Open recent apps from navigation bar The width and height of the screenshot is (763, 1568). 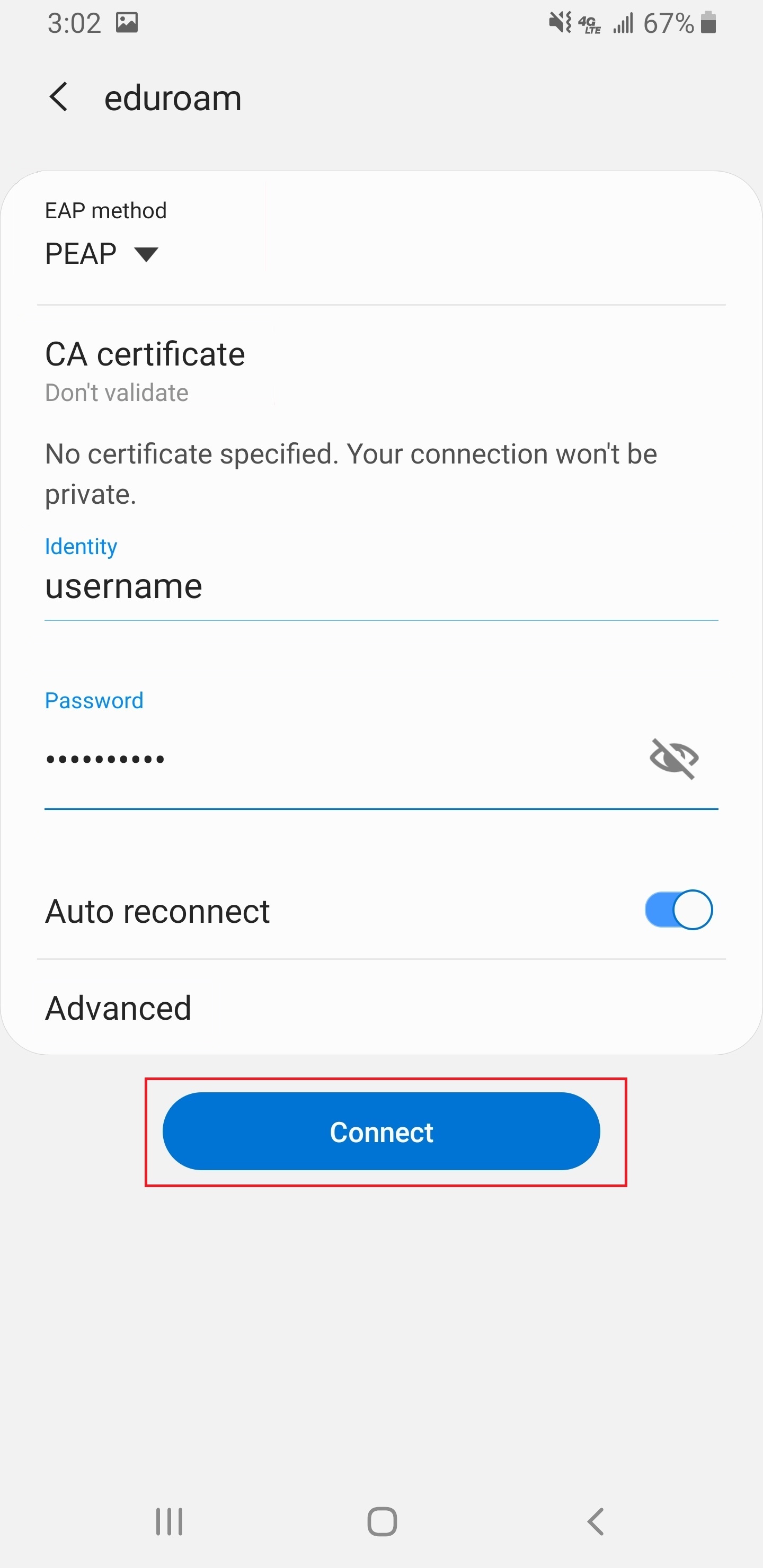pos(169,1522)
